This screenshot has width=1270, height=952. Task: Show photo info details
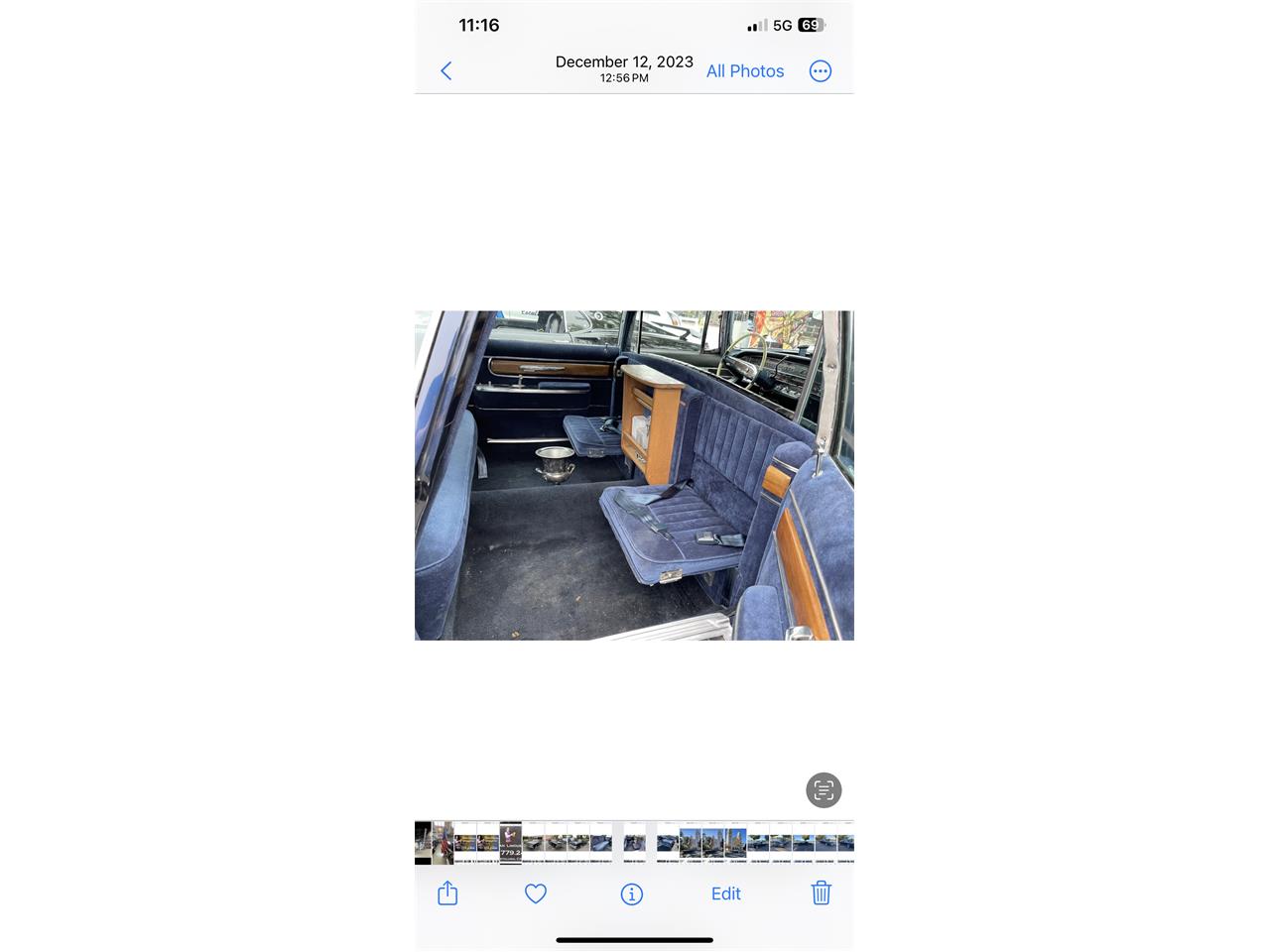tap(631, 893)
